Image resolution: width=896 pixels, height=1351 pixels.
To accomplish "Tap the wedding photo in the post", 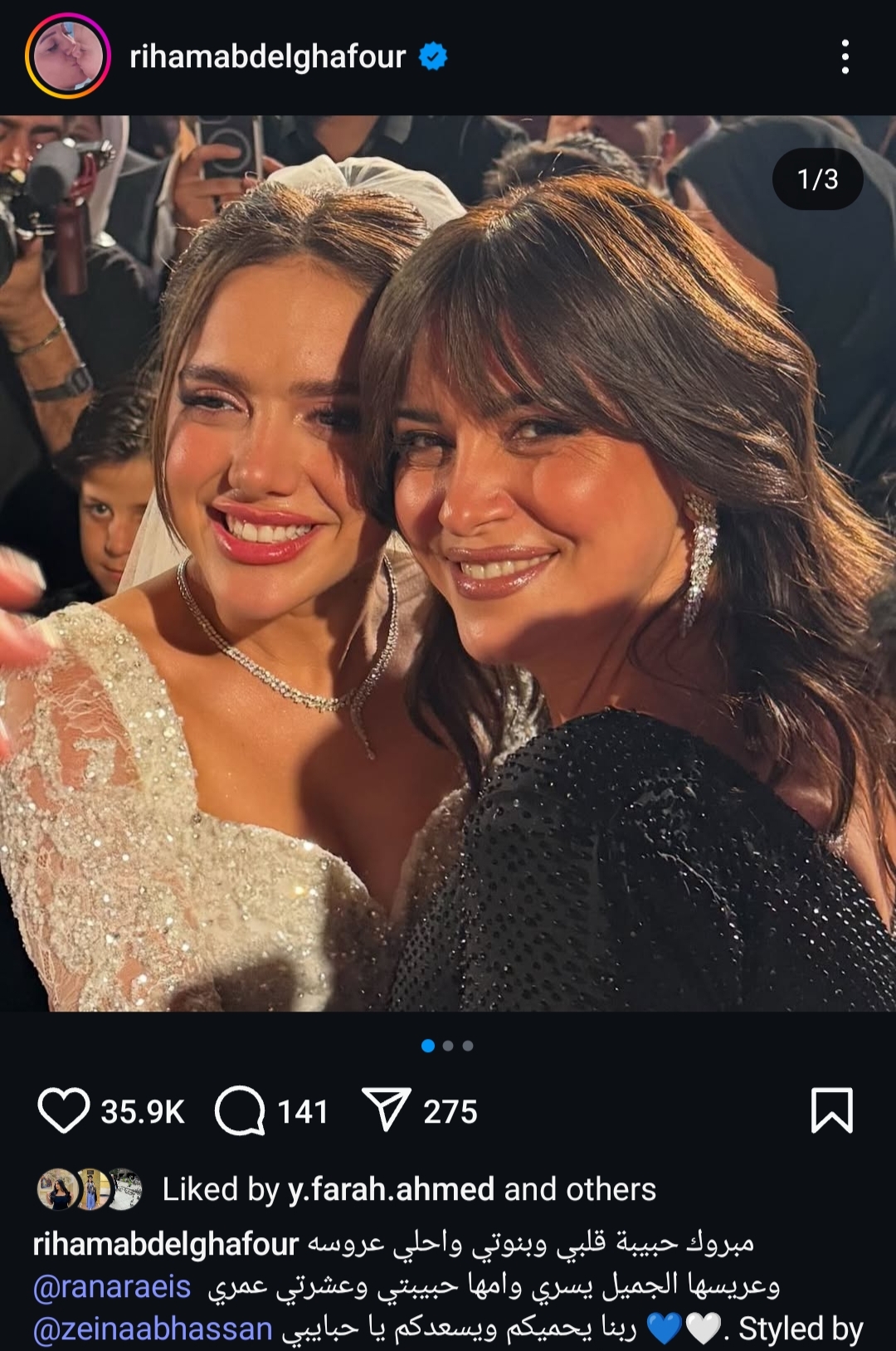I will coord(448,563).
